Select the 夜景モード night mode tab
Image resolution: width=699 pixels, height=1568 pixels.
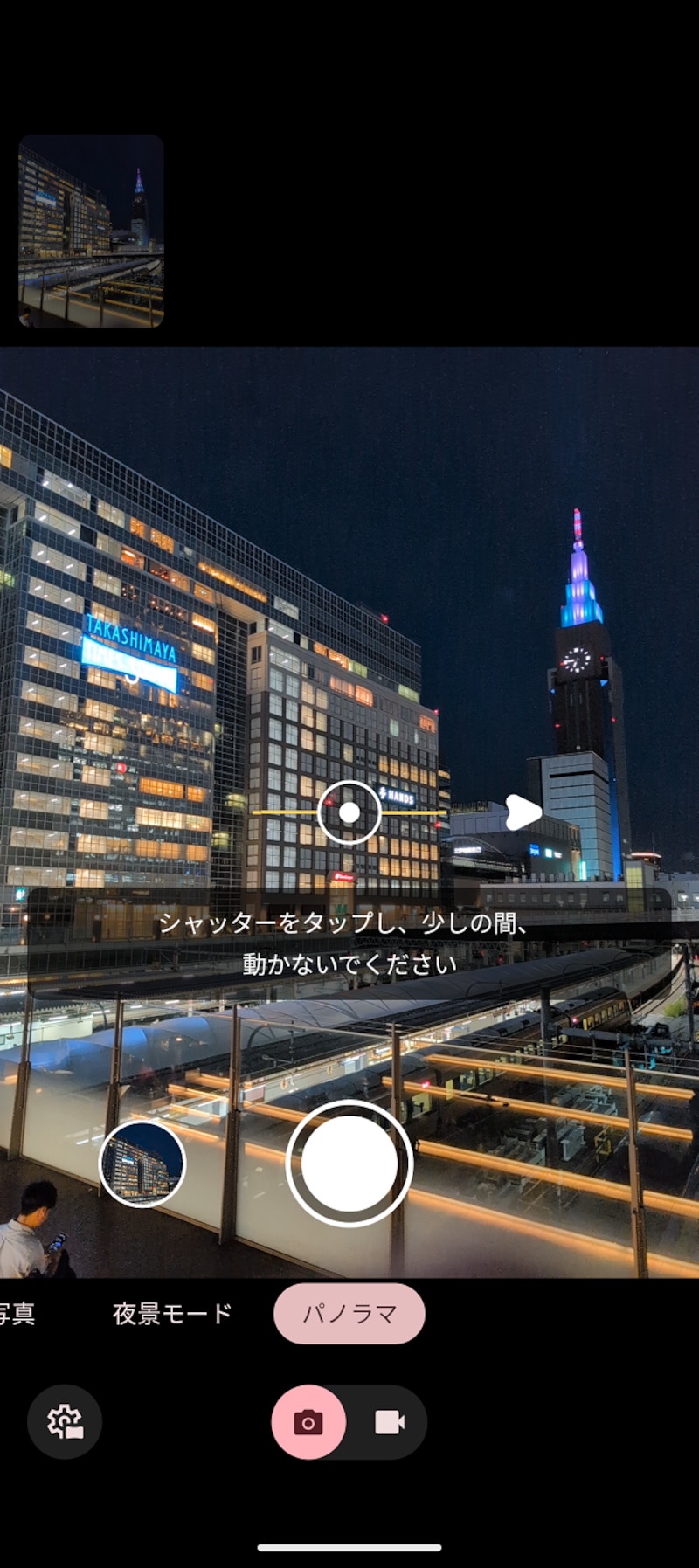tap(171, 1312)
